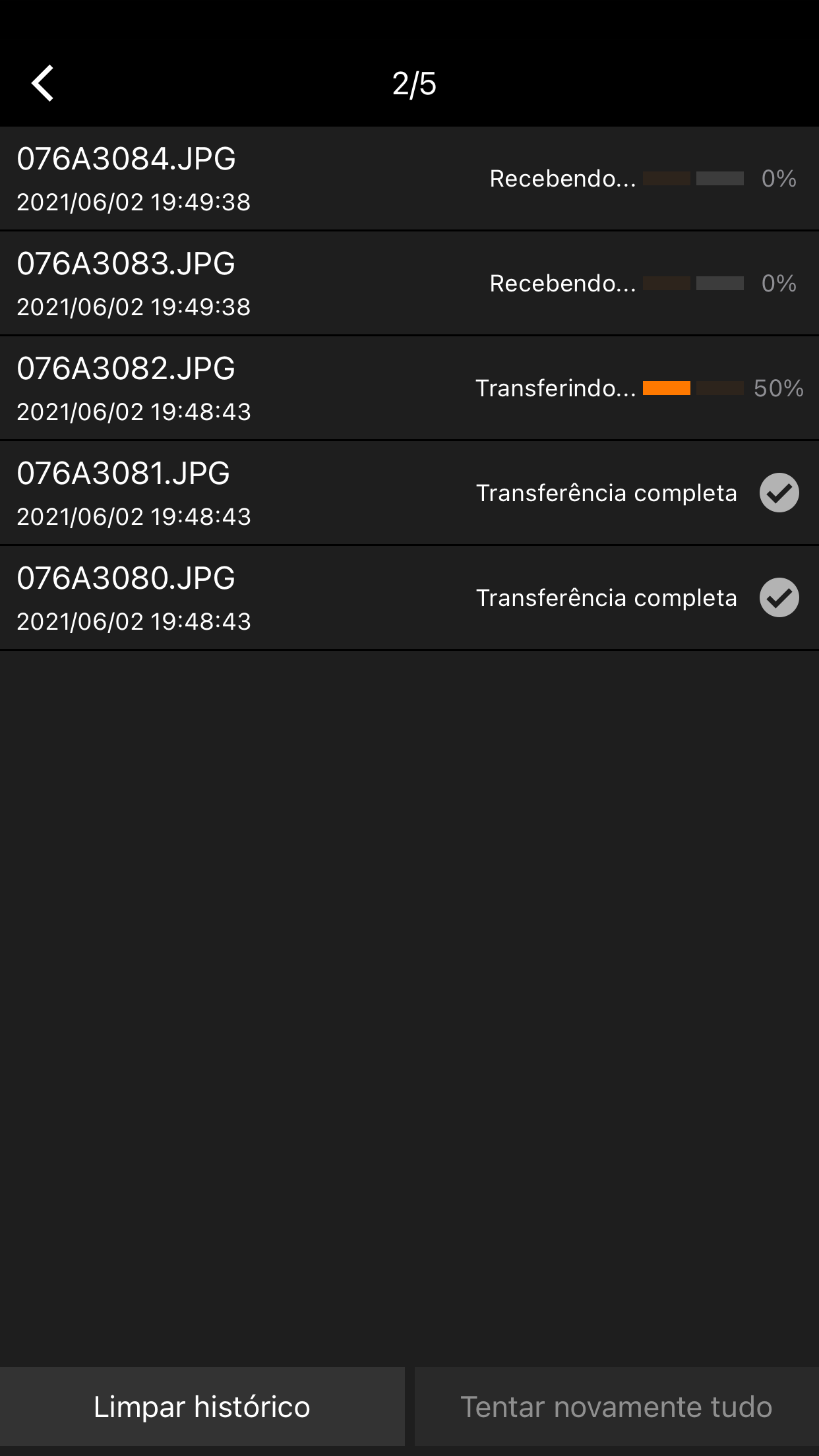Tap the back chevron to return
The width and height of the screenshot is (819, 1456).
42,84
